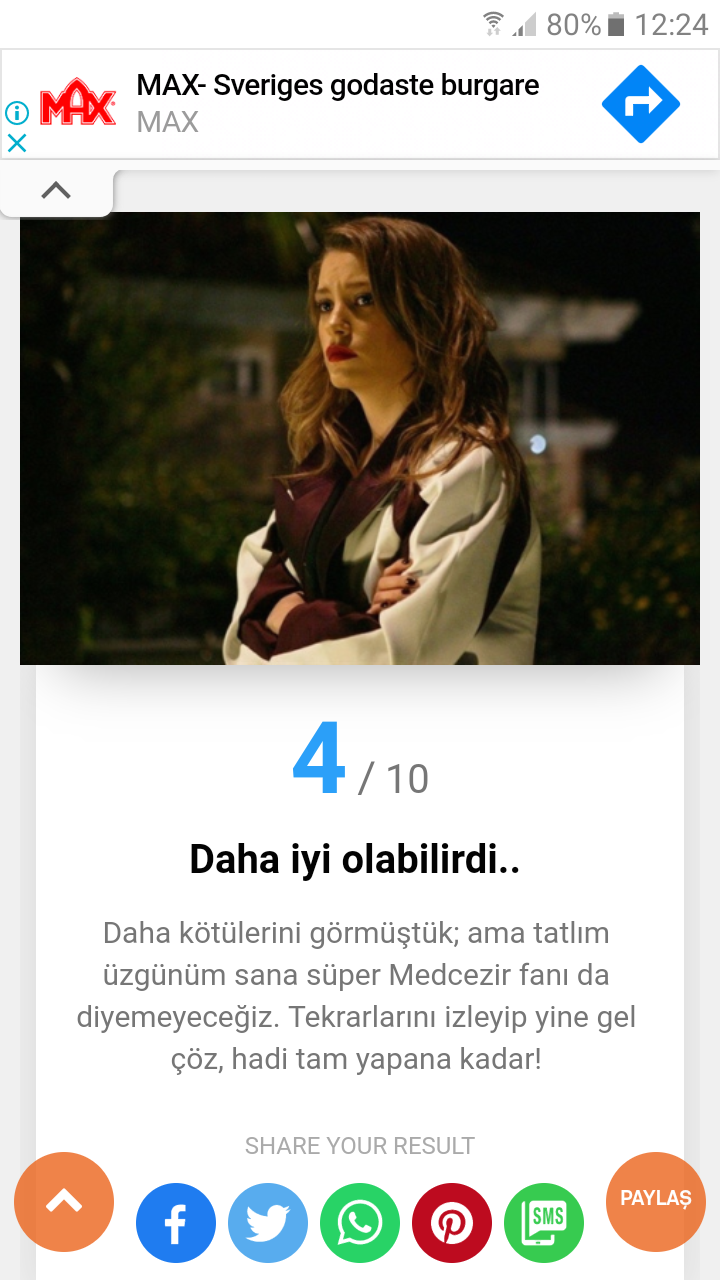The height and width of the screenshot is (1280, 720).
Task: View ad info for MAX banner
Action: tap(17, 113)
